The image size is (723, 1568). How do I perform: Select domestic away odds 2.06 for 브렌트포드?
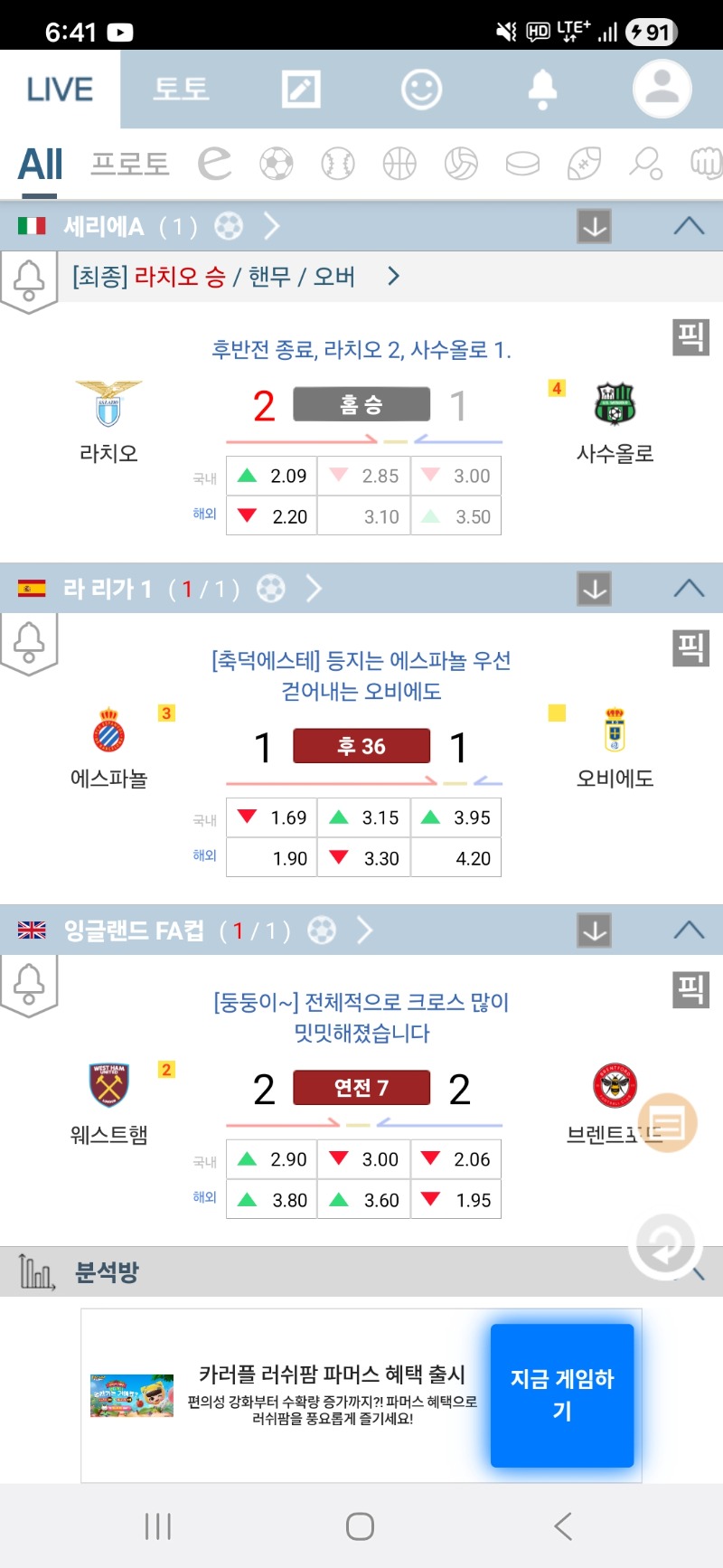tap(456, 1159)
